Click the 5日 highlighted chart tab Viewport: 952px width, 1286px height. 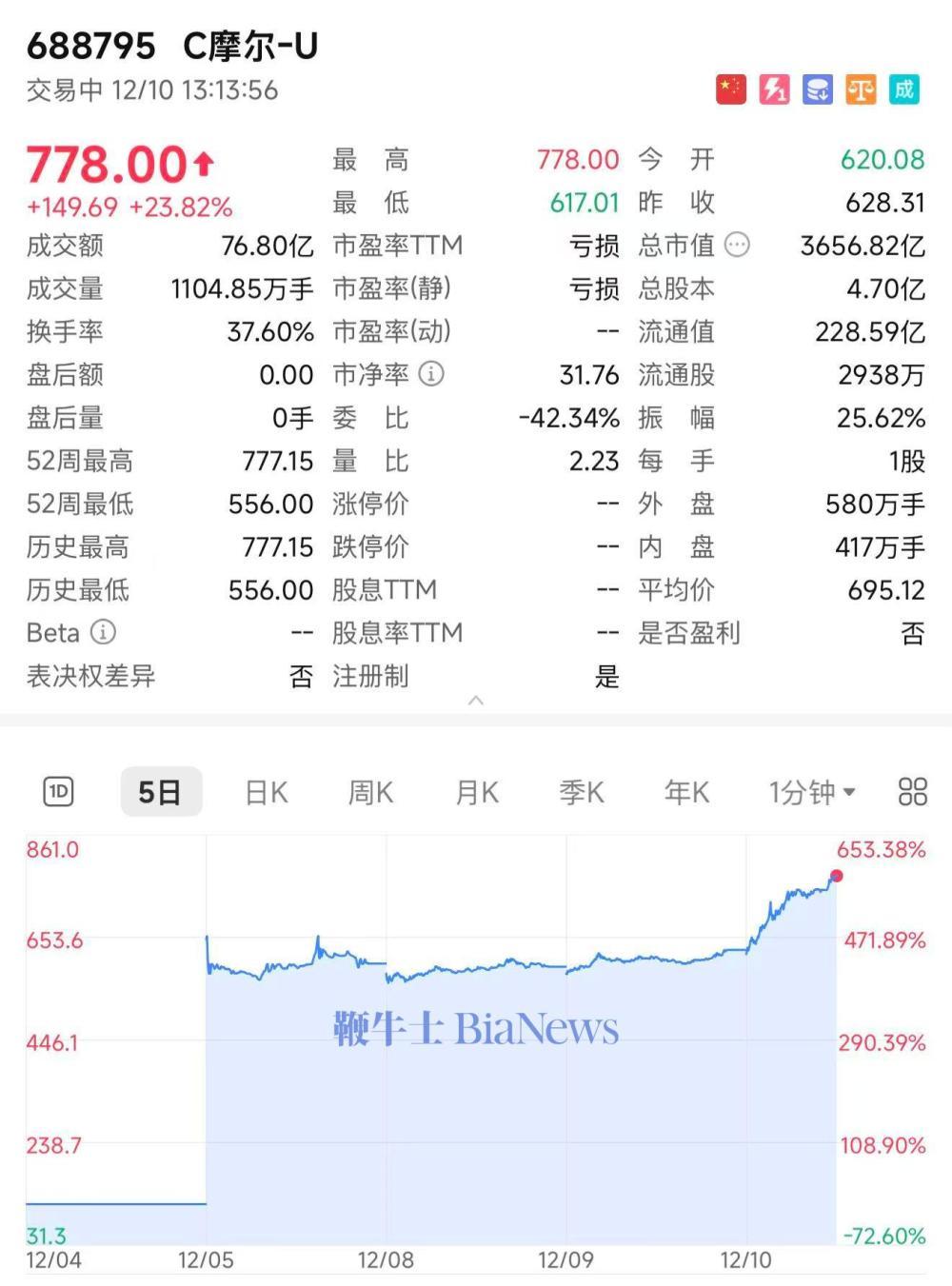[160, 791]
